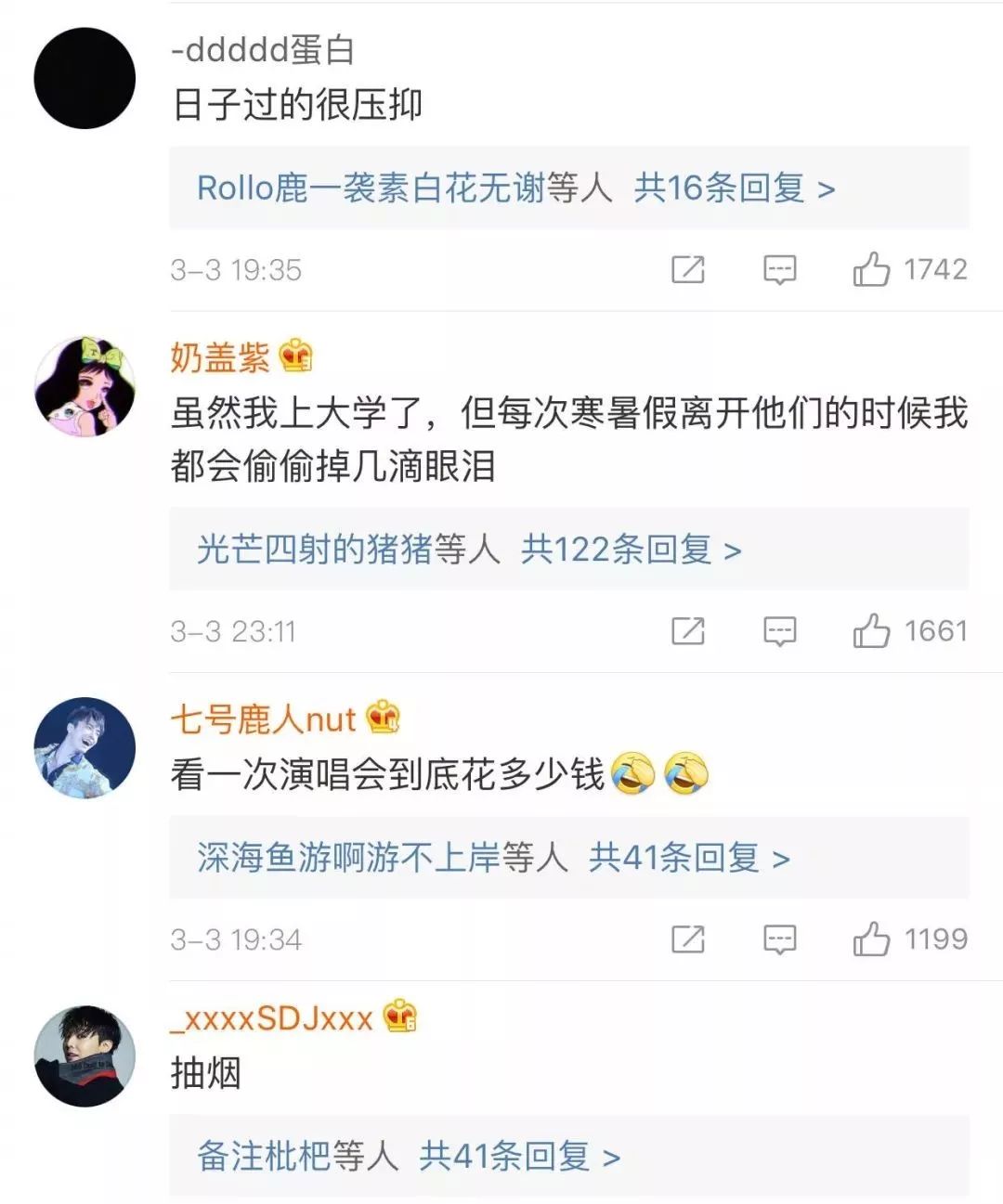Comment on 奶盖紫's post
Image resolution: width=1003 pixels, height=1204 pixels.
[779, 631]
